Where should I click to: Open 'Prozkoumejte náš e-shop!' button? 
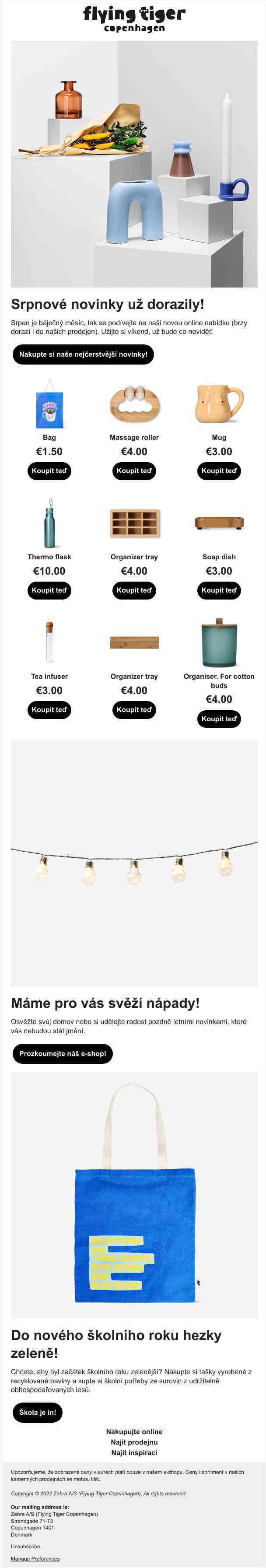(63, 1053)
